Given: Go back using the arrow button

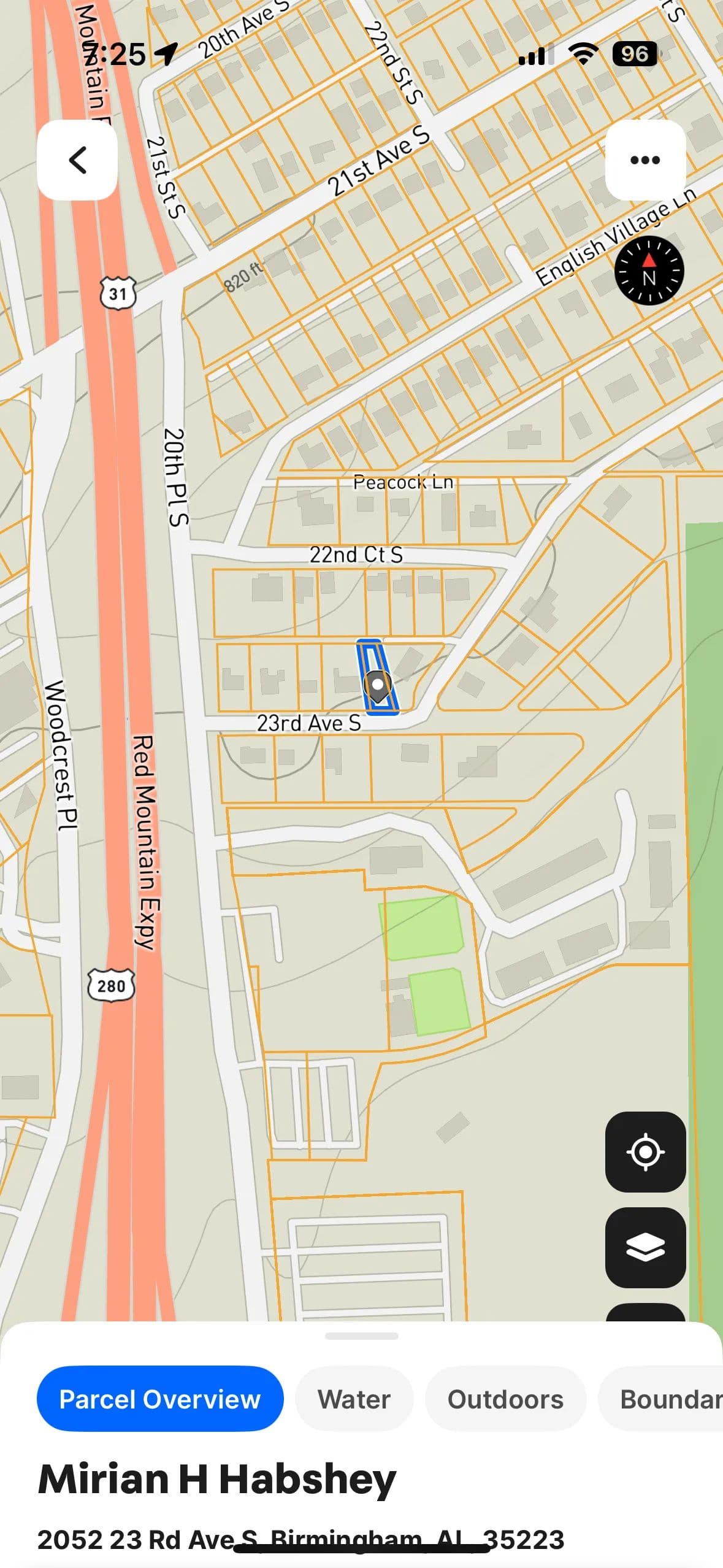Looking at the screenshot, I should pyautogui.click(x=77, y=160).
